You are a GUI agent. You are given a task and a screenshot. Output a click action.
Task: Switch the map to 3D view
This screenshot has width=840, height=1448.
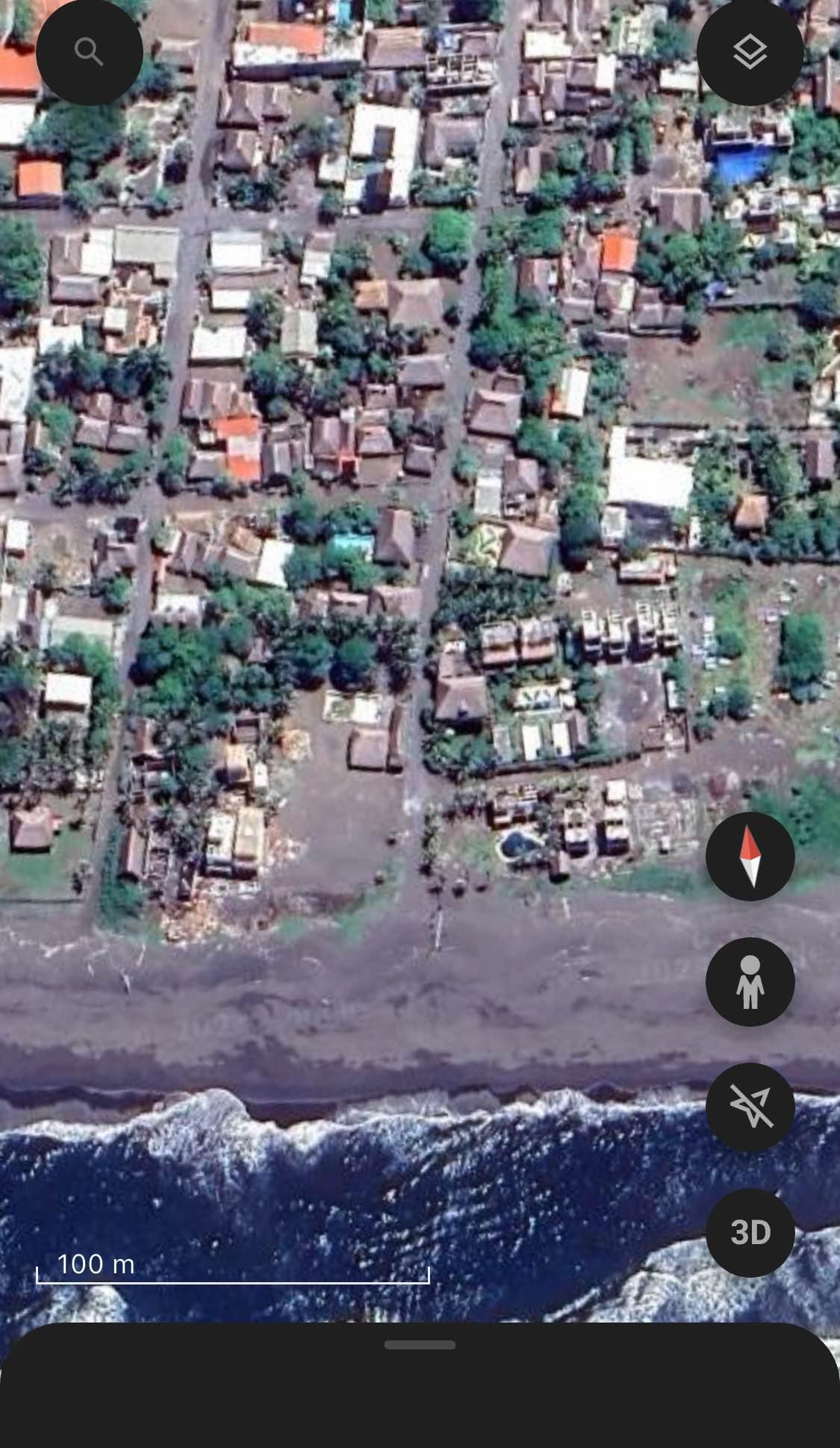[x=750, y=1232]
